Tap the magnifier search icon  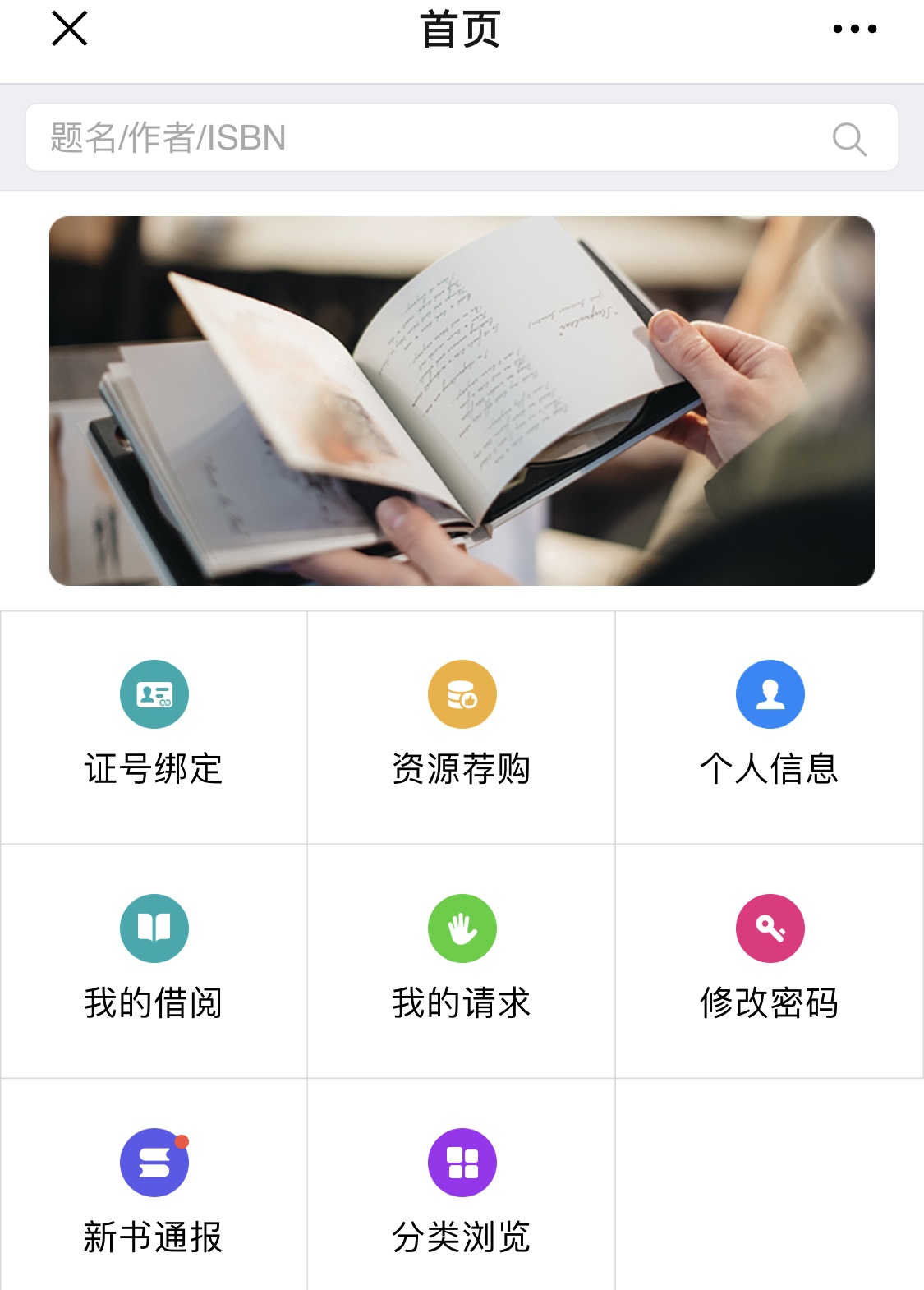849,139
